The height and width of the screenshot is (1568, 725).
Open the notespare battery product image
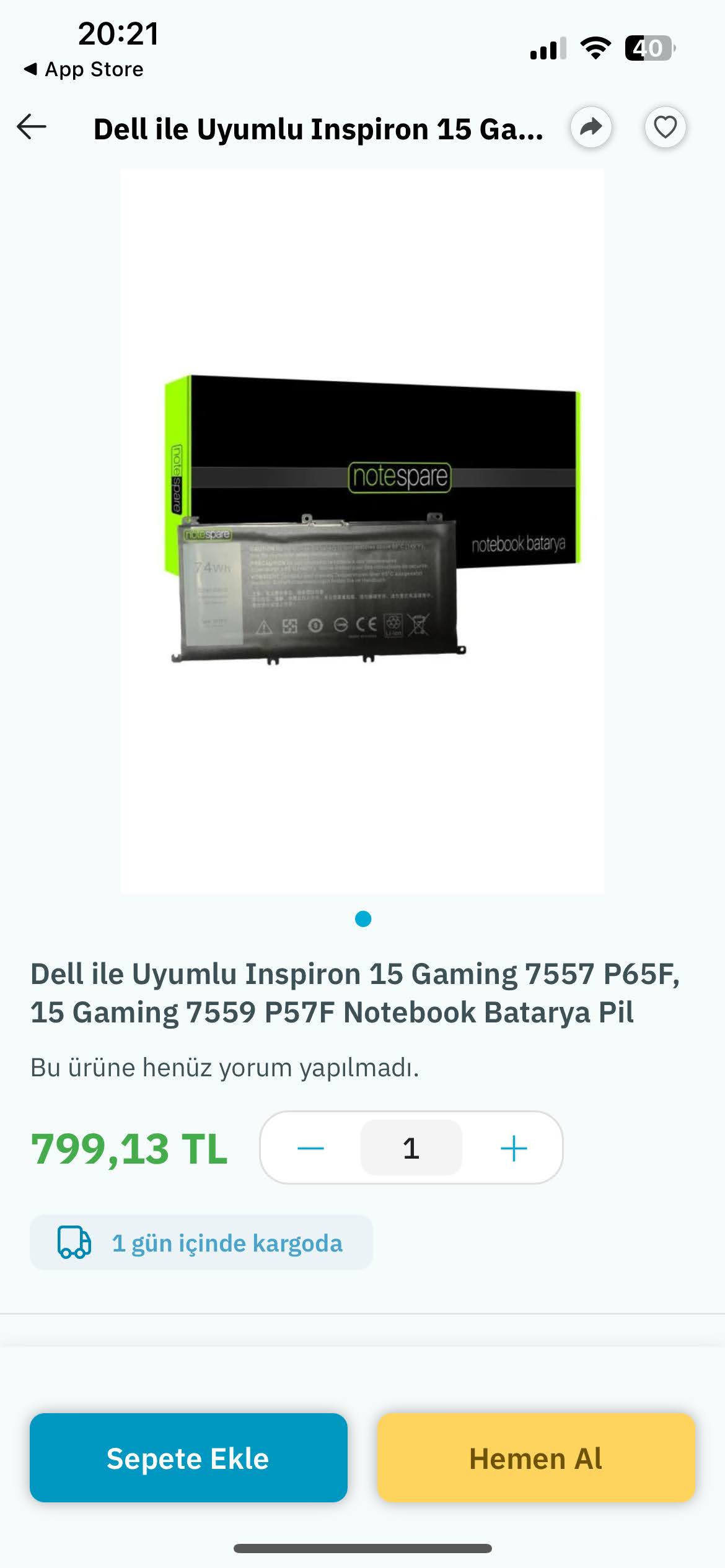click(x=362, y=531)
